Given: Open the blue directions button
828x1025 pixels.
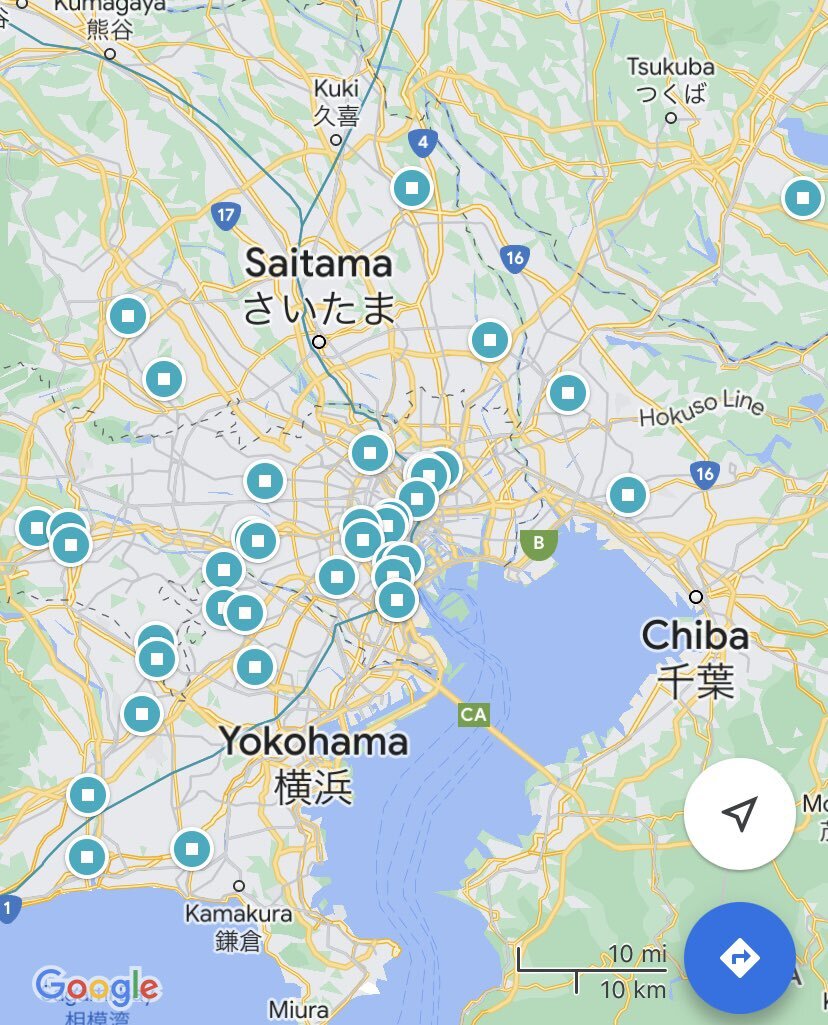Looking at the screenshot, I should pos(739,958).
